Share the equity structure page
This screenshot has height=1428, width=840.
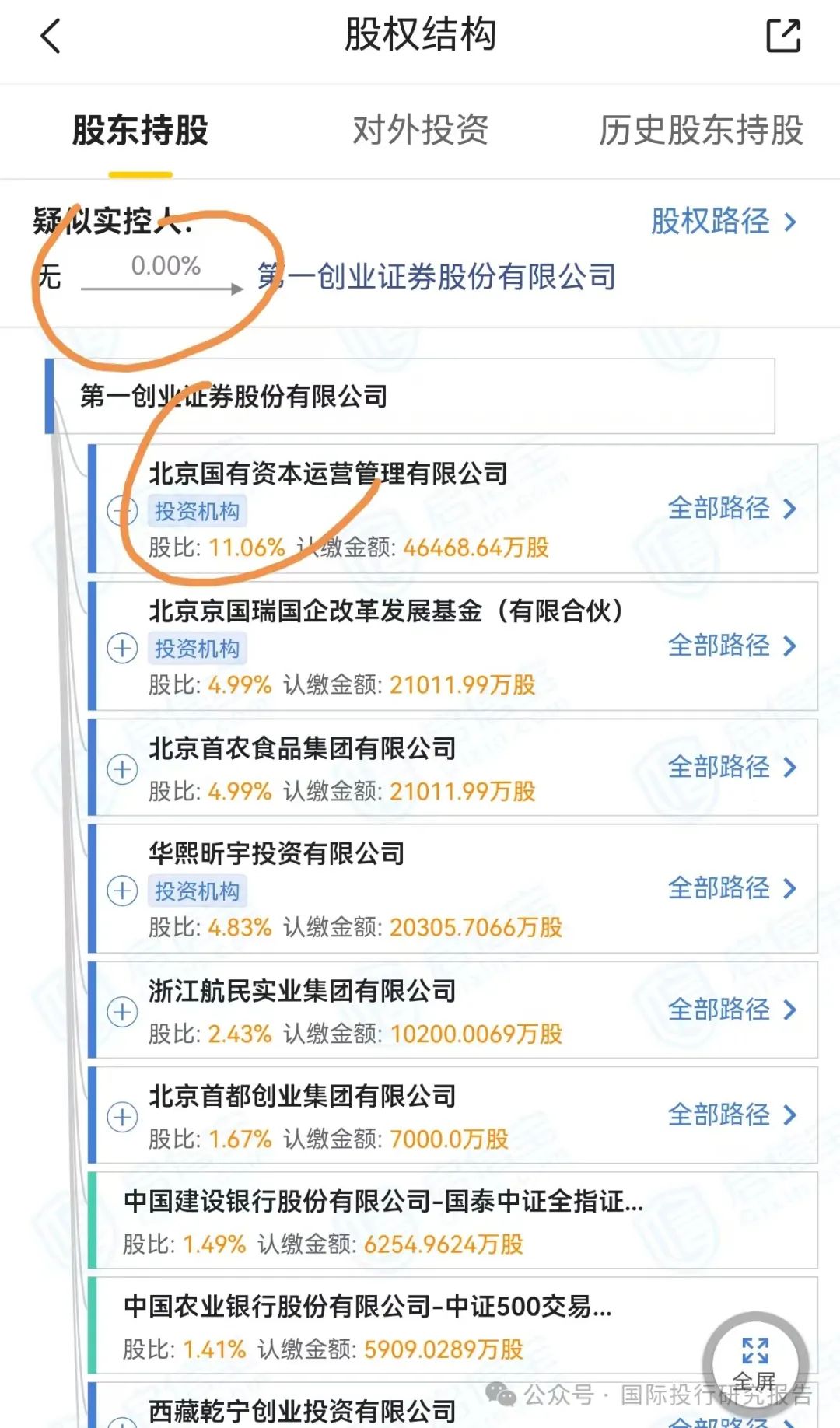(x=783, y=36)
